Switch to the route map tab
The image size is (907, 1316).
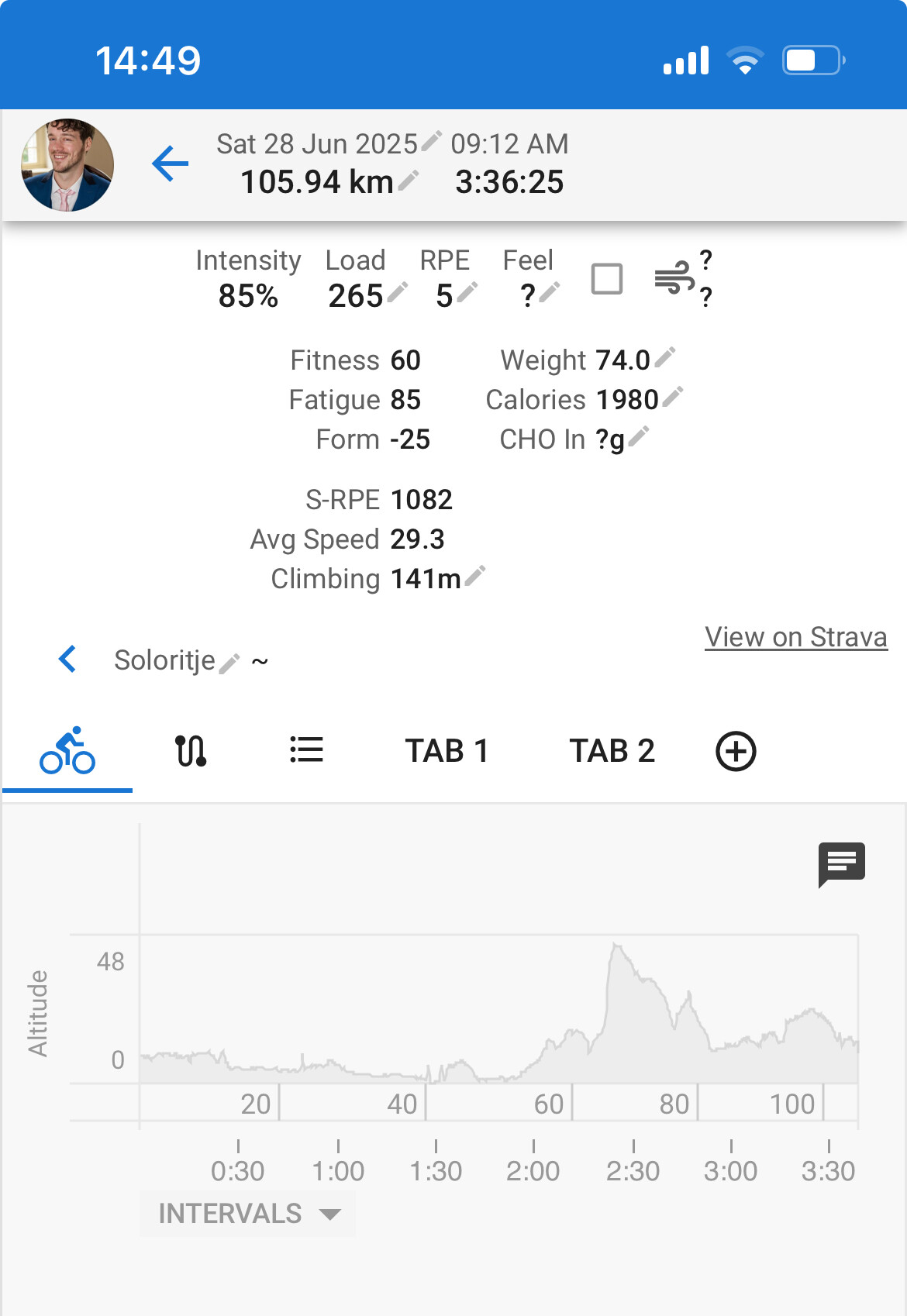point(191,750)
